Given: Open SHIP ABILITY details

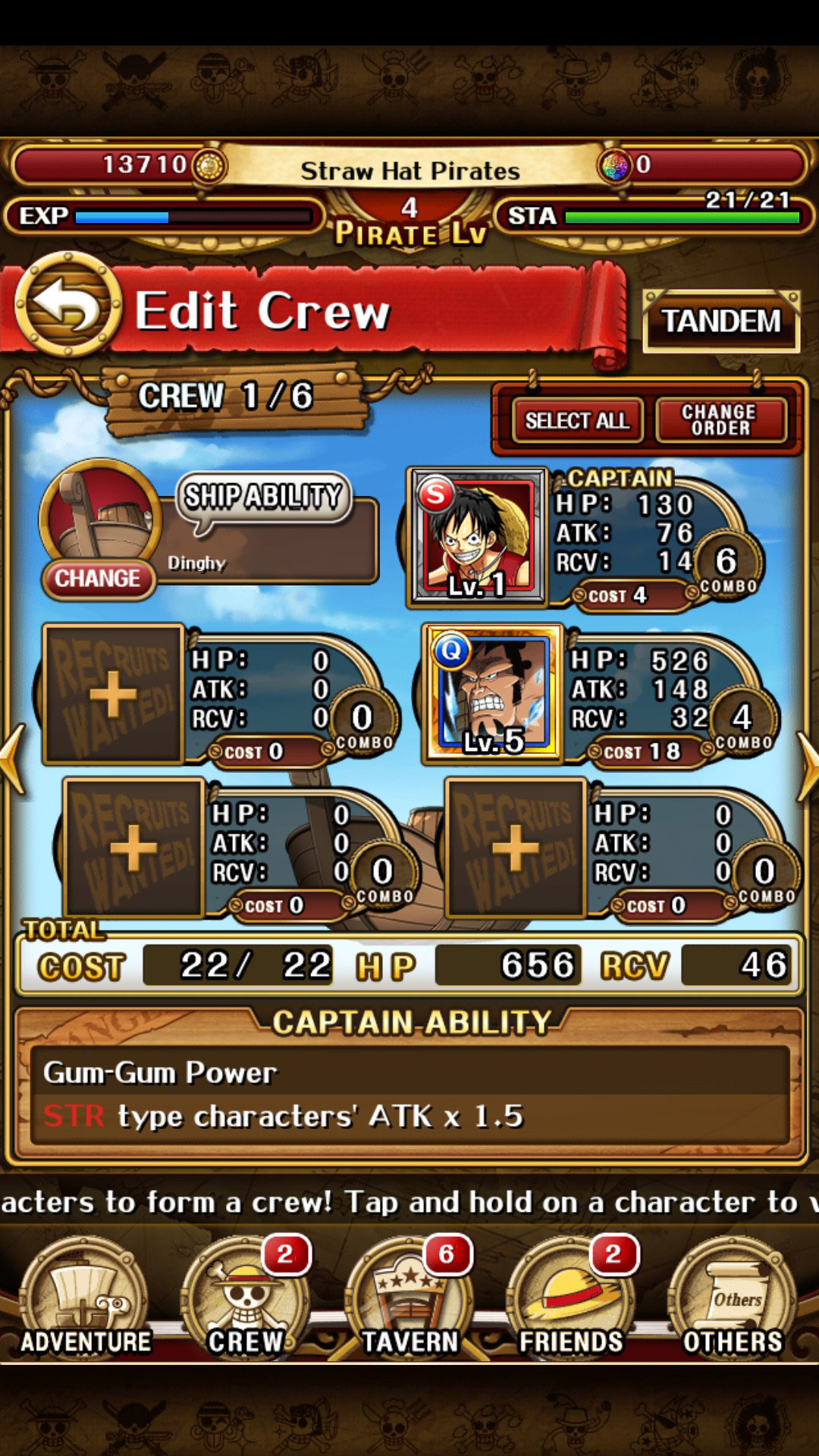Looking at the screenshot, I should point(263,497).
